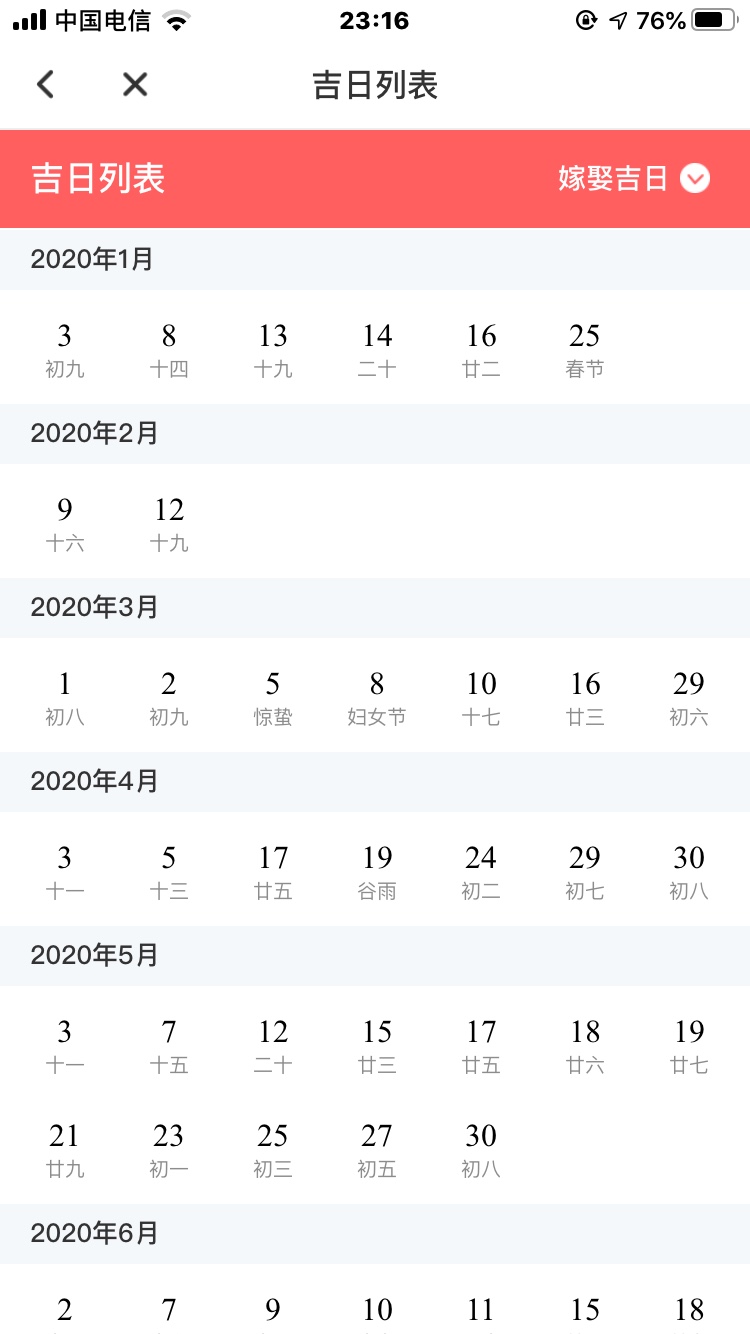Select May 21 廿九
This screenshot has height=1334, width=750.
click(x=65, y=1149)
